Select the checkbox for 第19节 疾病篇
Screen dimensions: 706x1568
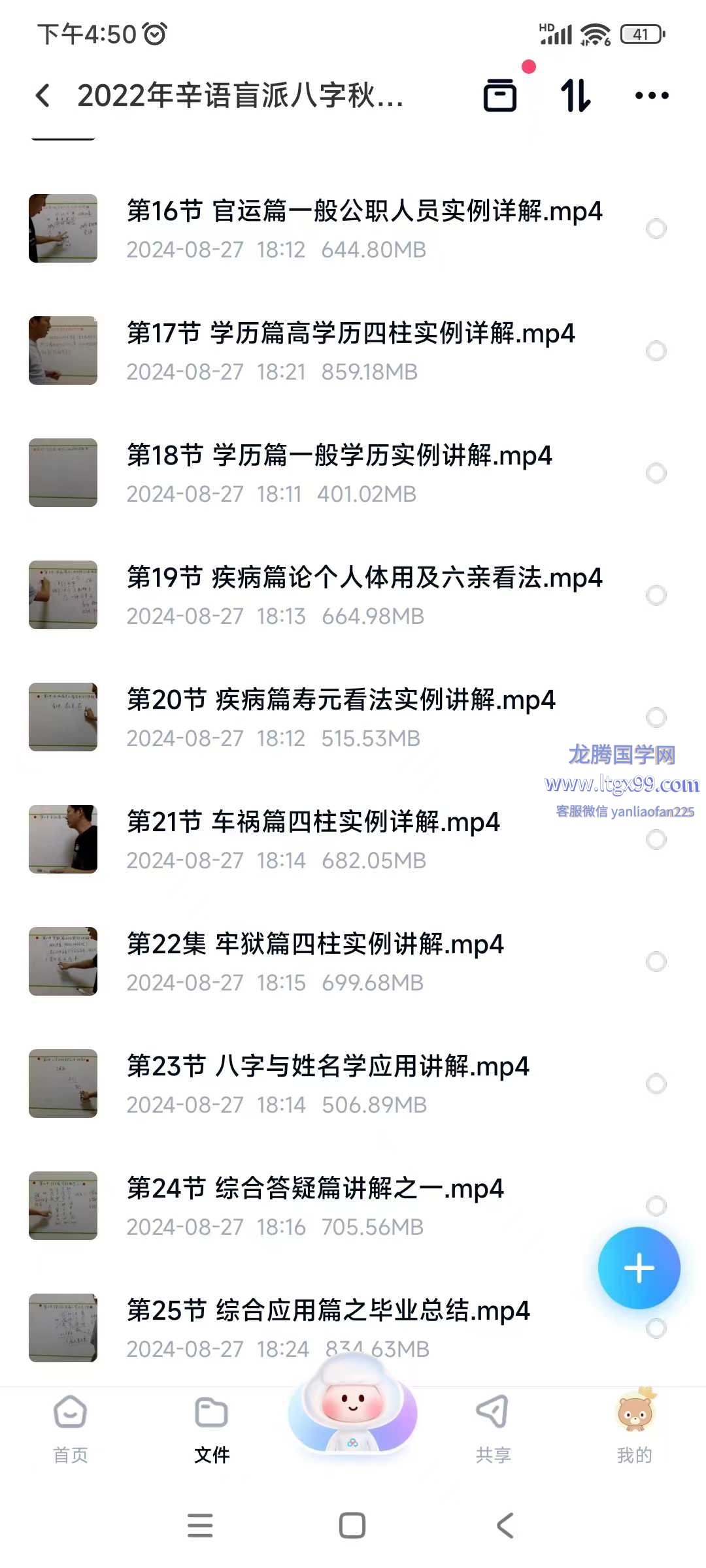656,595
